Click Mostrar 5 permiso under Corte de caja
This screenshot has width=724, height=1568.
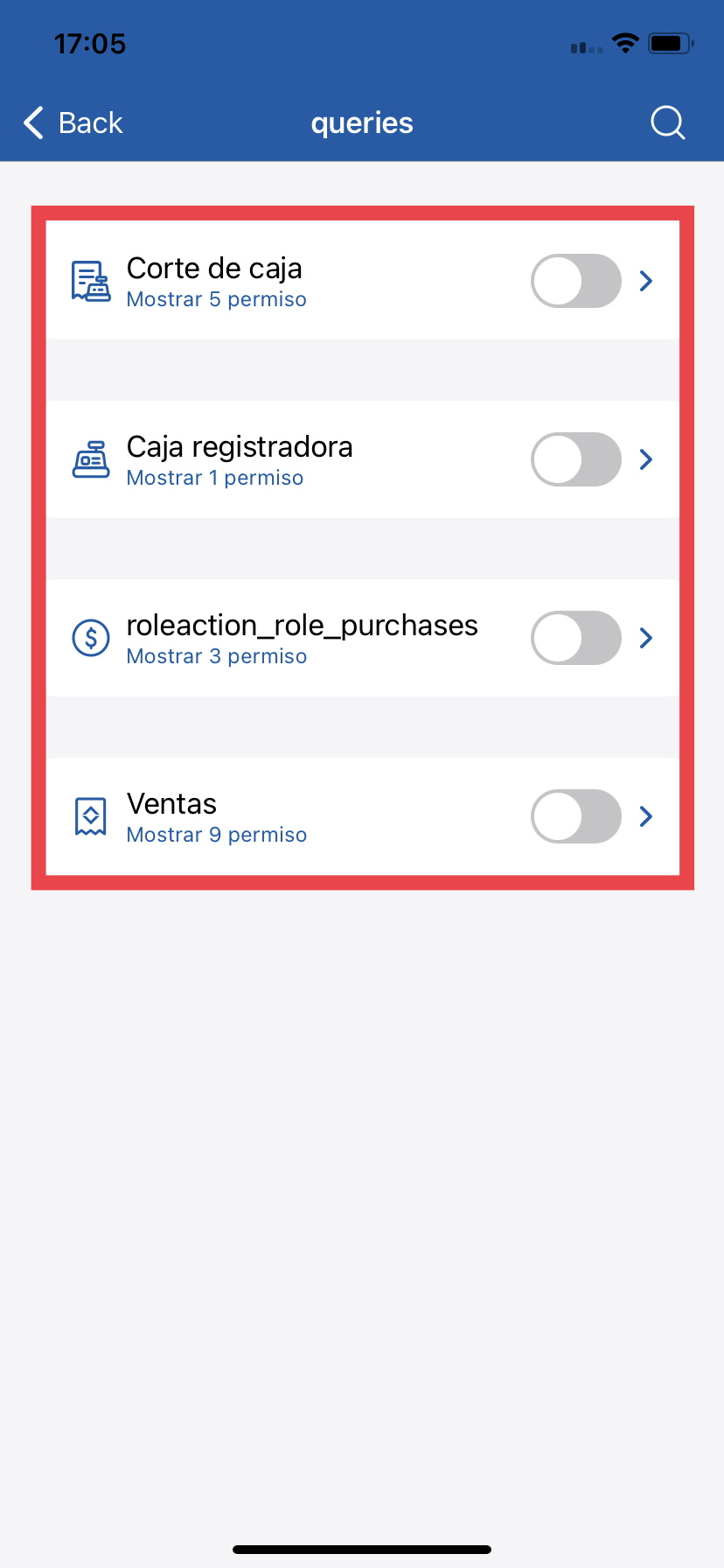tap(216, 299)
